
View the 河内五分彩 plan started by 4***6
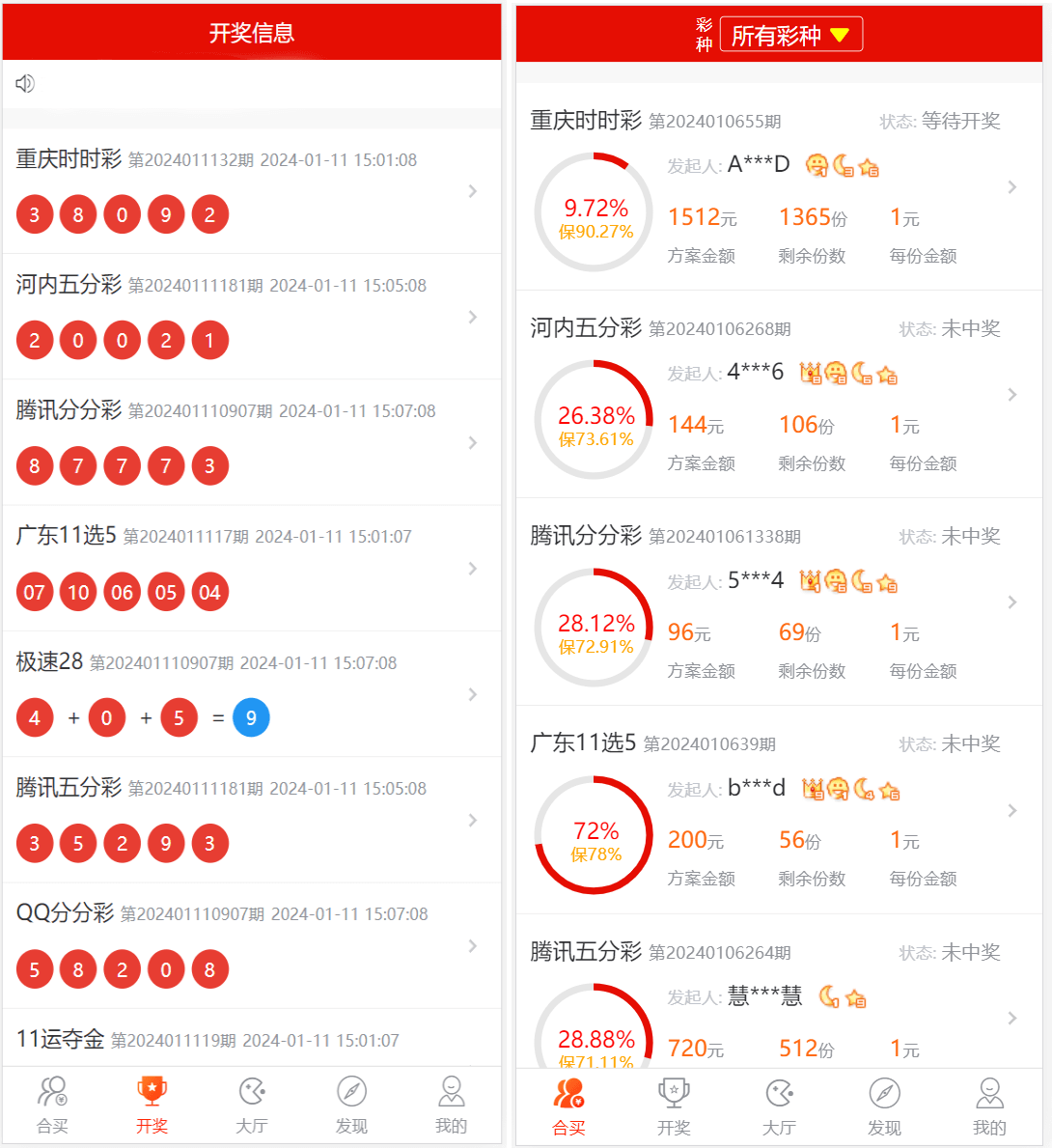click(779, 395)
